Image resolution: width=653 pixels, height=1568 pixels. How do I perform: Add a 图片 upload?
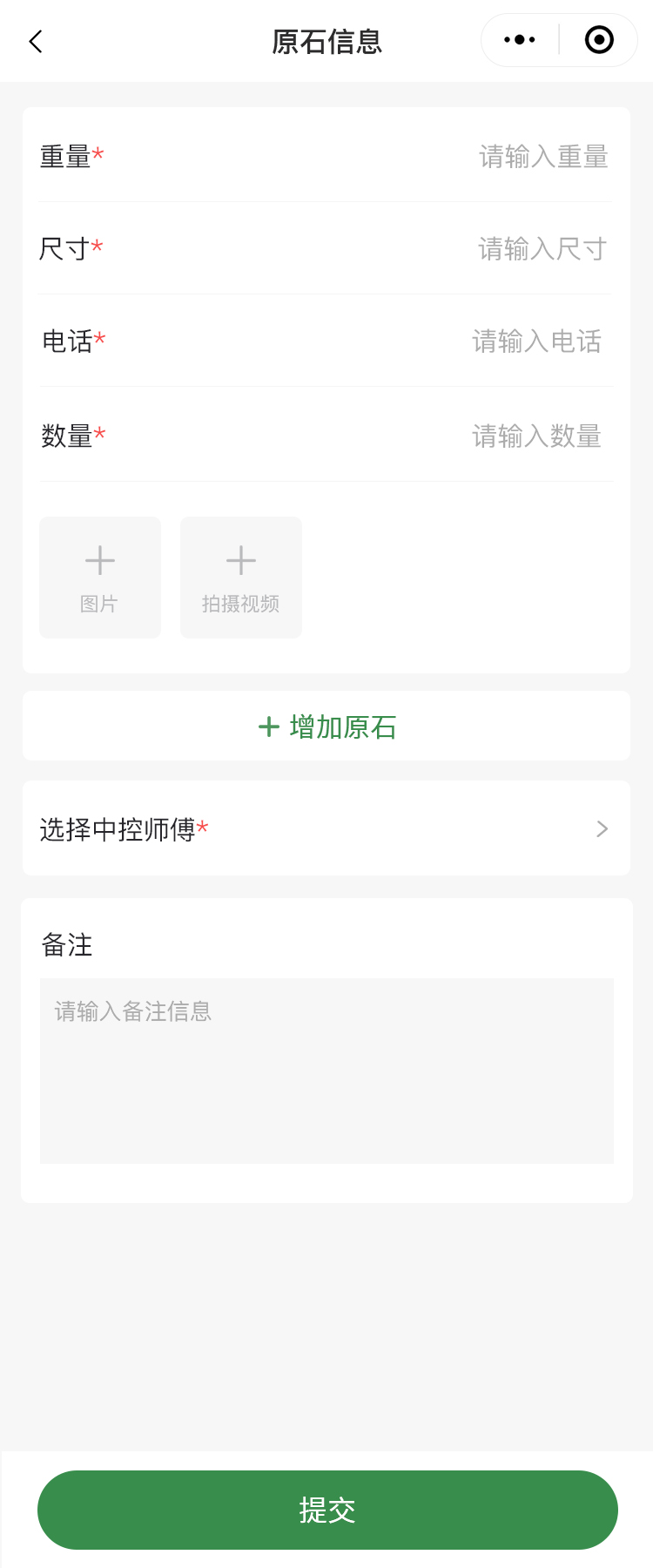100,578
